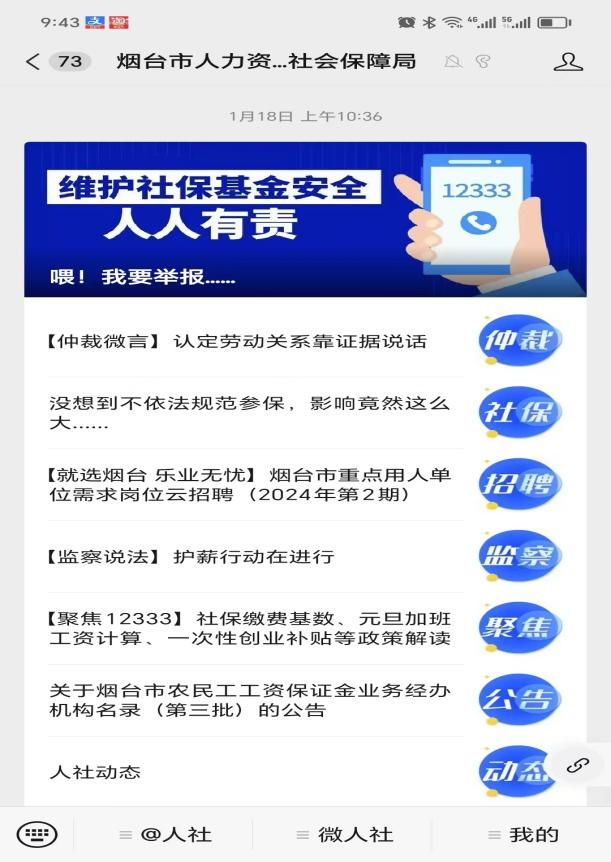Open 农民工工资保证金 公告 article
The width and height of the screenshot is (611, 862).
pos(250,700)
